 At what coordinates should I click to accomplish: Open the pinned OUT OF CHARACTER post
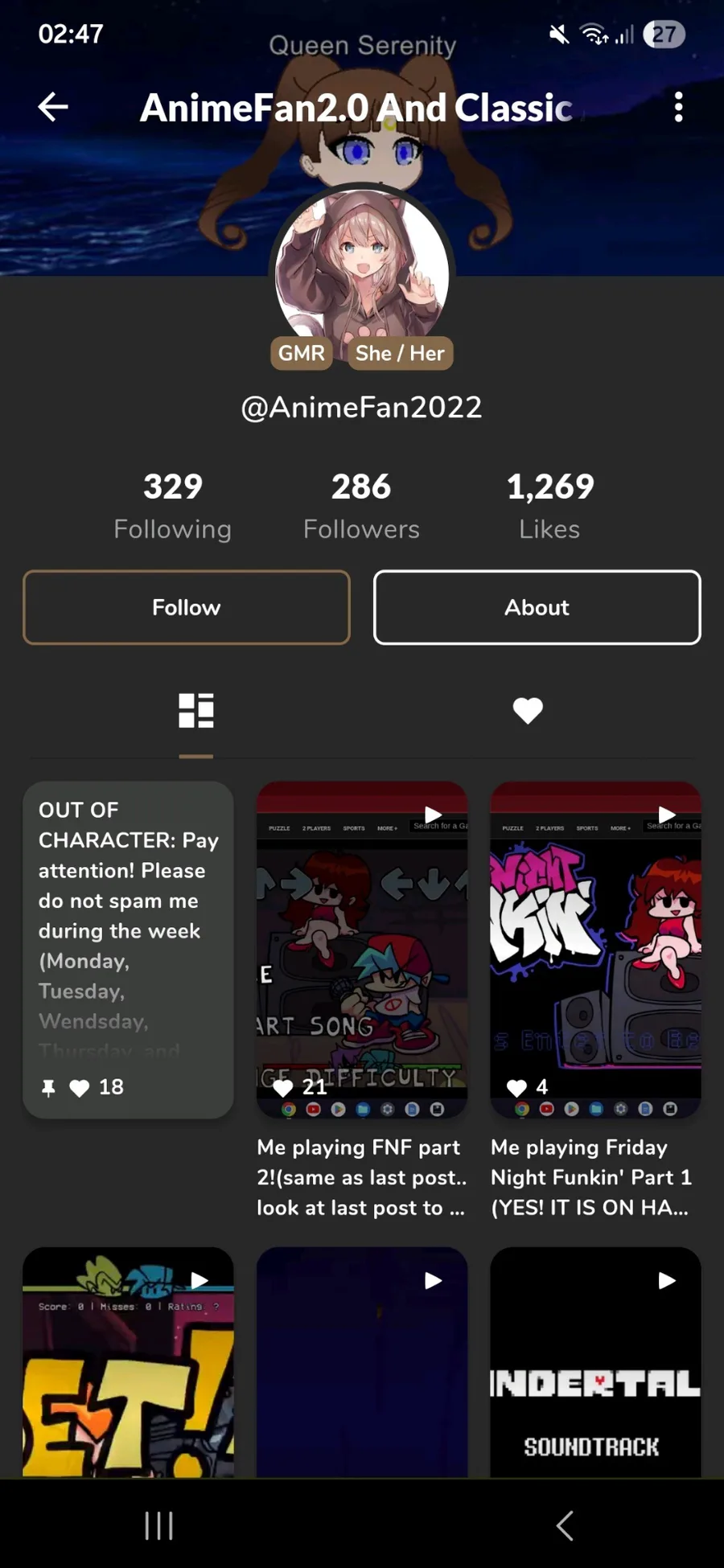click(x=128, y=950)
